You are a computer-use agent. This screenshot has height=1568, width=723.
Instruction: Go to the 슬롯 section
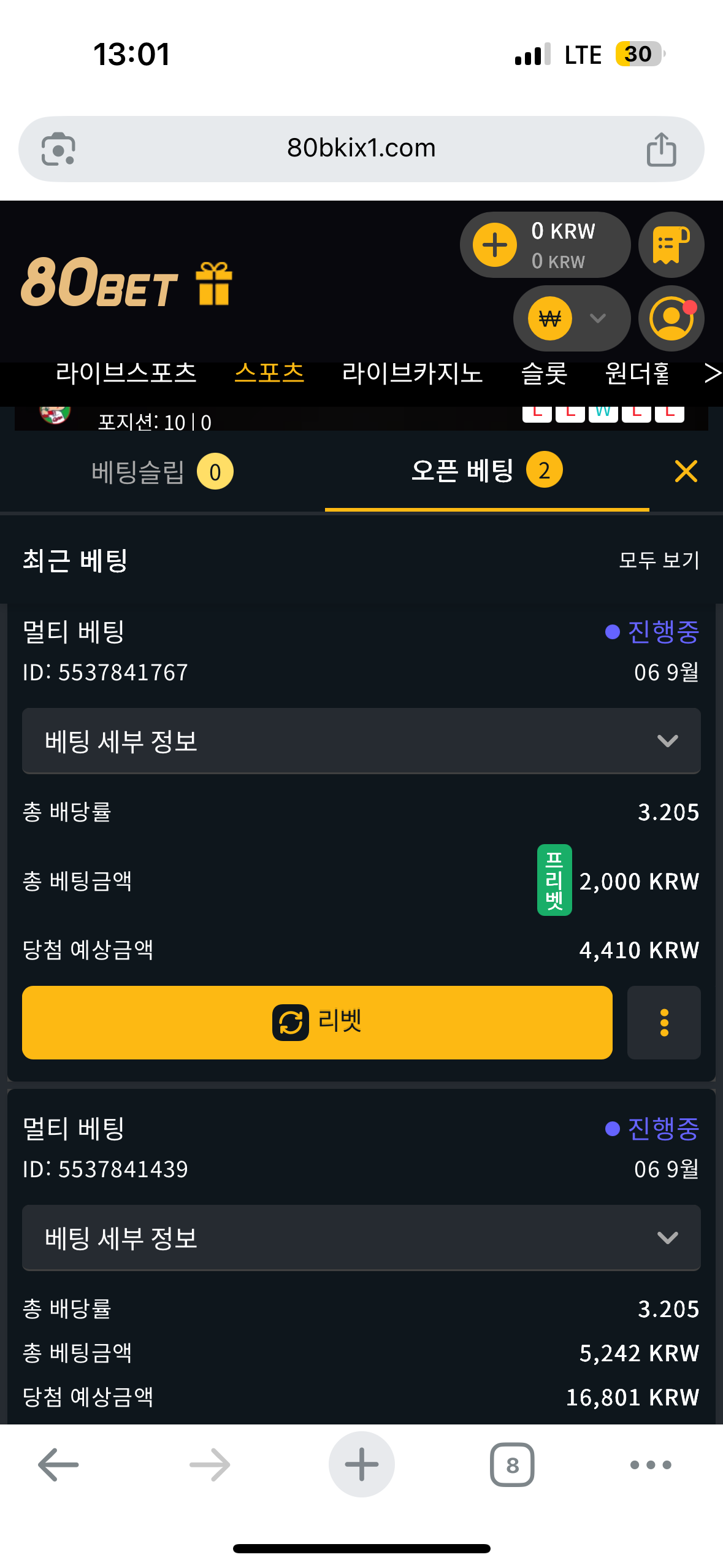click(x=544, y=373)
